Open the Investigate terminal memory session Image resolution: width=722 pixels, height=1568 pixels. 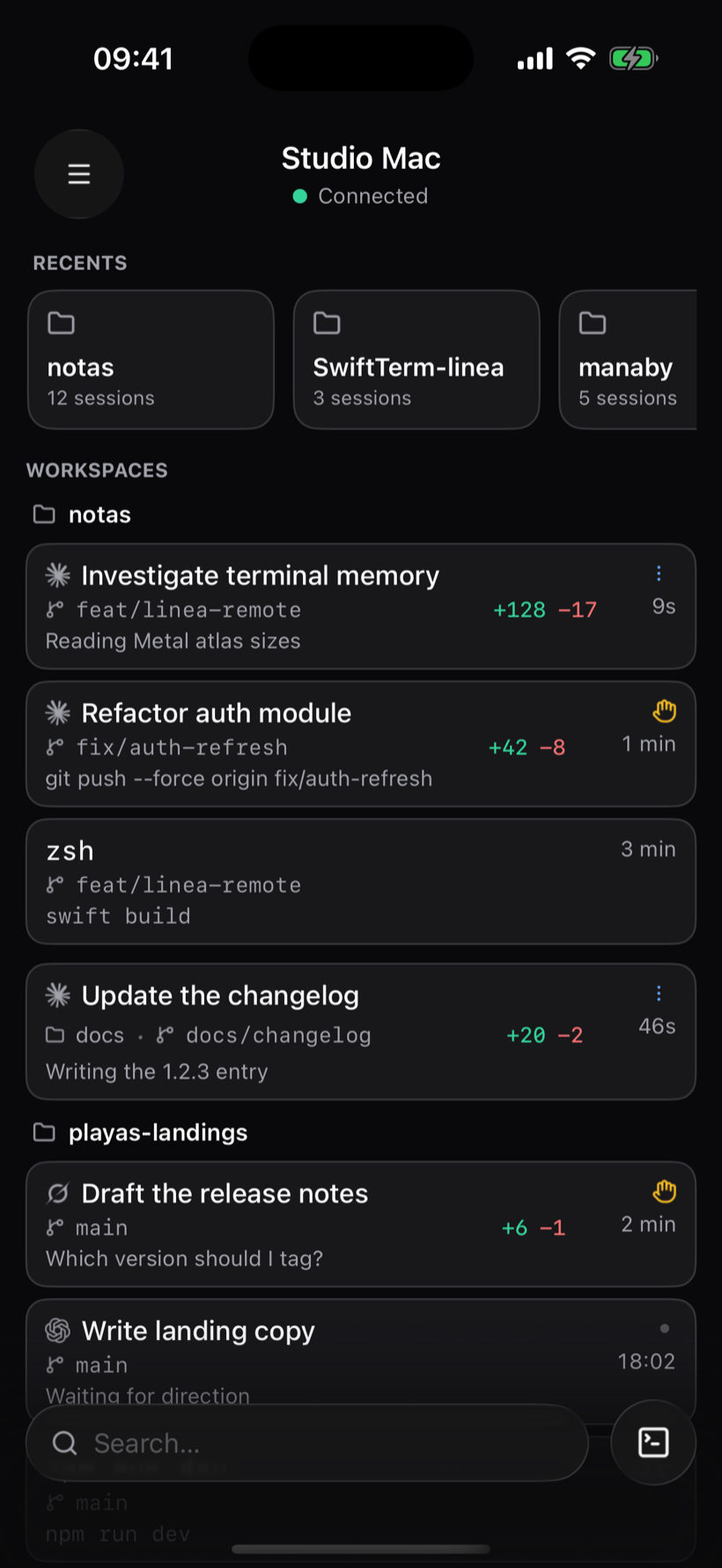tap(361, 606)
